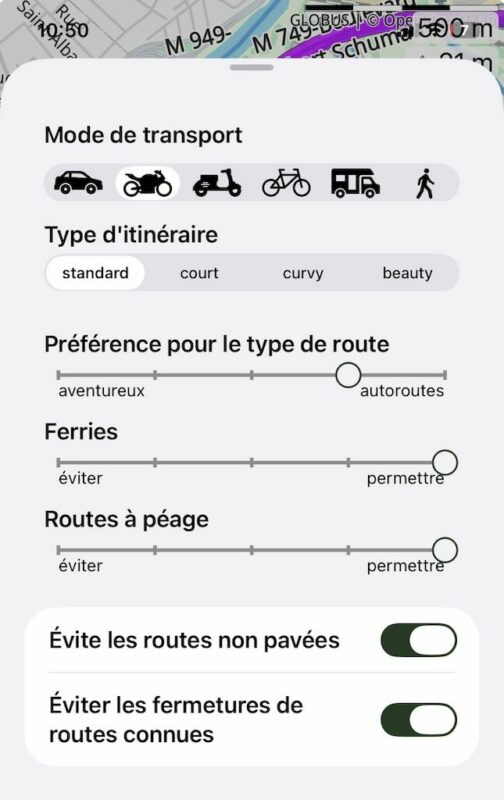Pick the camper van transport mode
The height and width of the screenshot is (800, 504).
(x=356, y=183)
